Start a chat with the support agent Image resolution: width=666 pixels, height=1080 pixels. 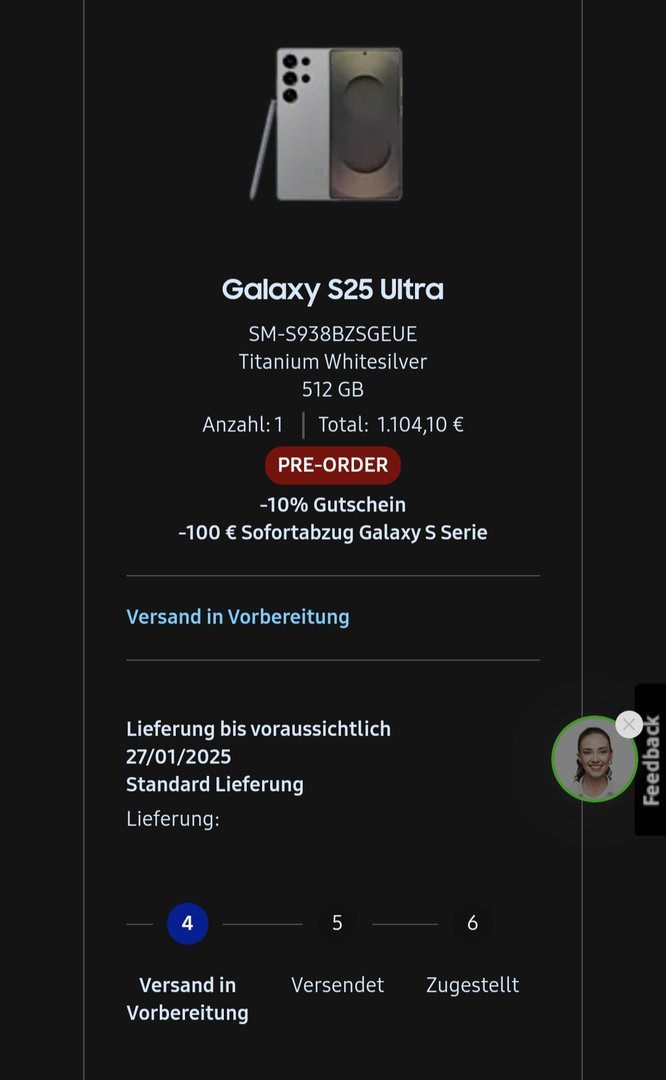594,759
